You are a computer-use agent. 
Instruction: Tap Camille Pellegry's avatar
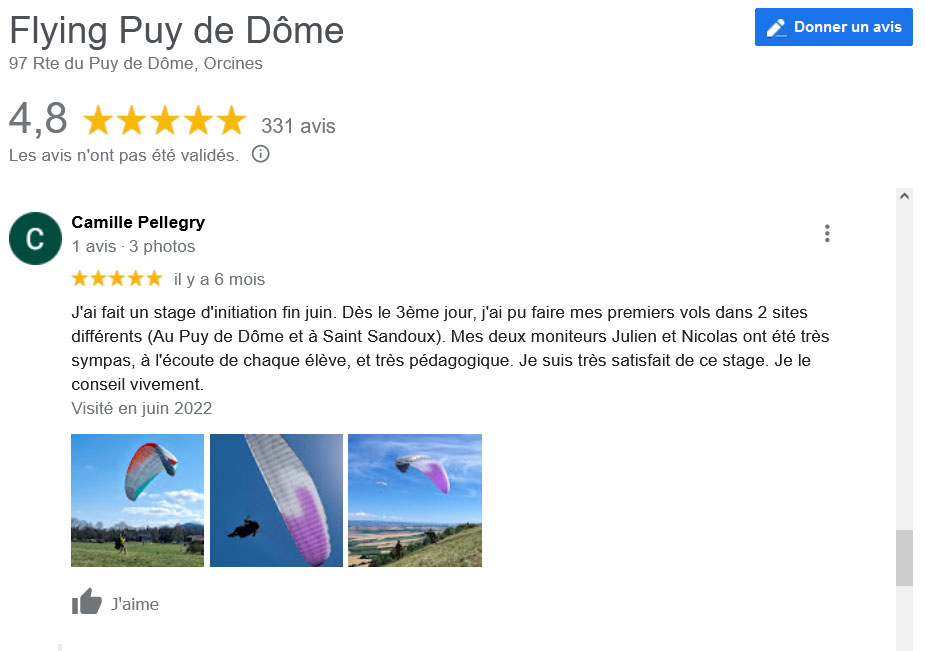[35, 239]
